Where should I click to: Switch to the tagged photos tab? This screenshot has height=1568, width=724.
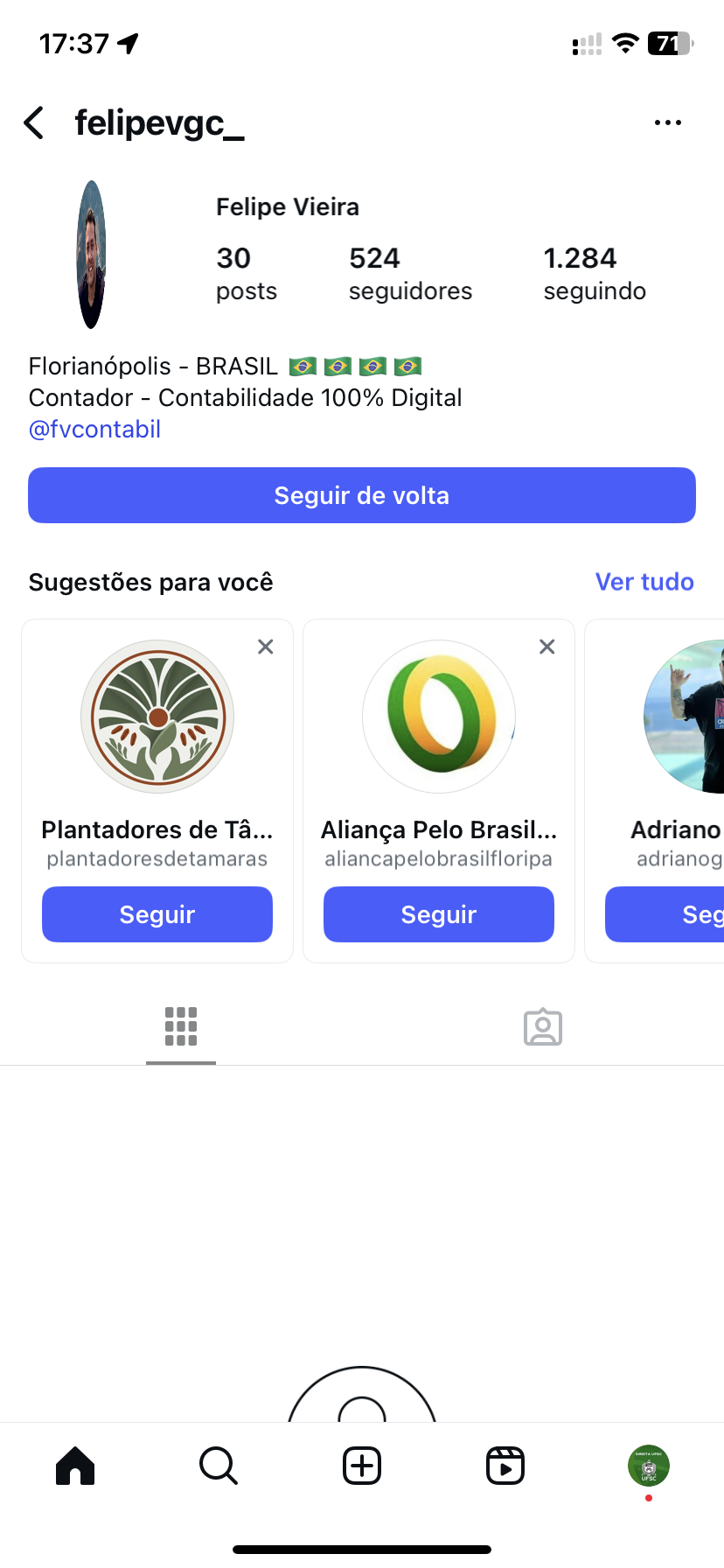click(543, 1026)
